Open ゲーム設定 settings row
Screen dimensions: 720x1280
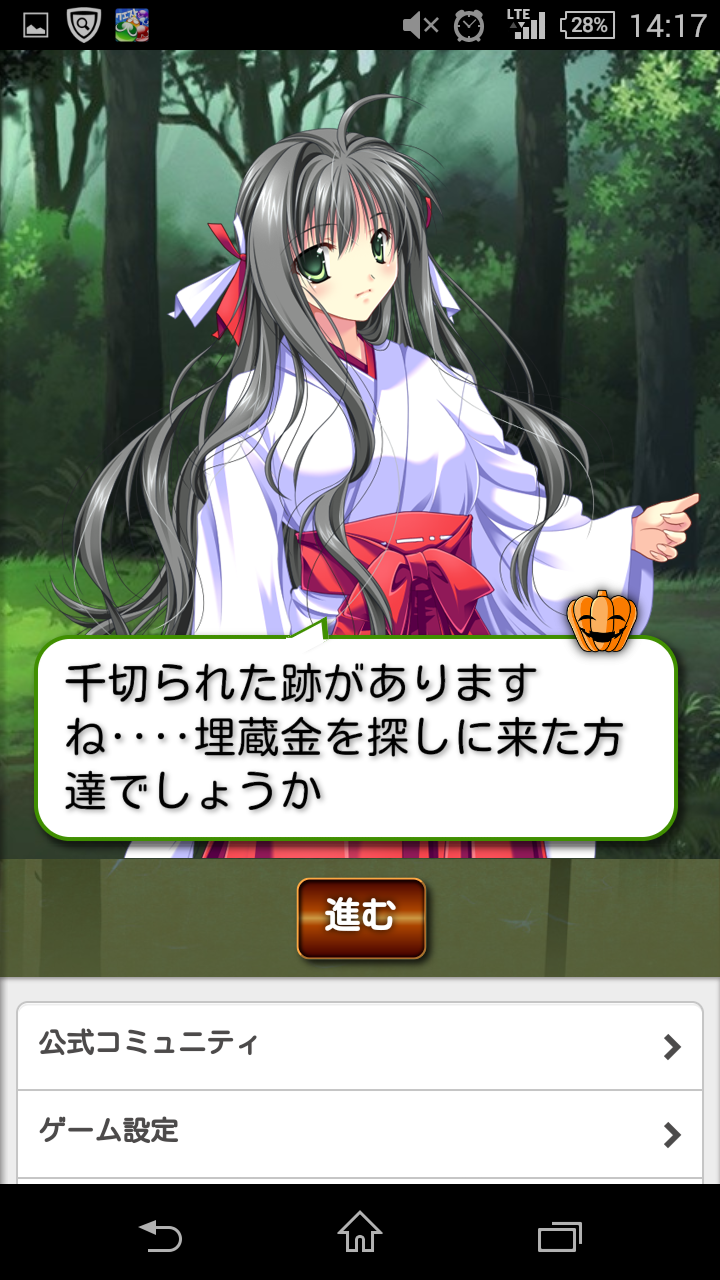(360, 1133)
